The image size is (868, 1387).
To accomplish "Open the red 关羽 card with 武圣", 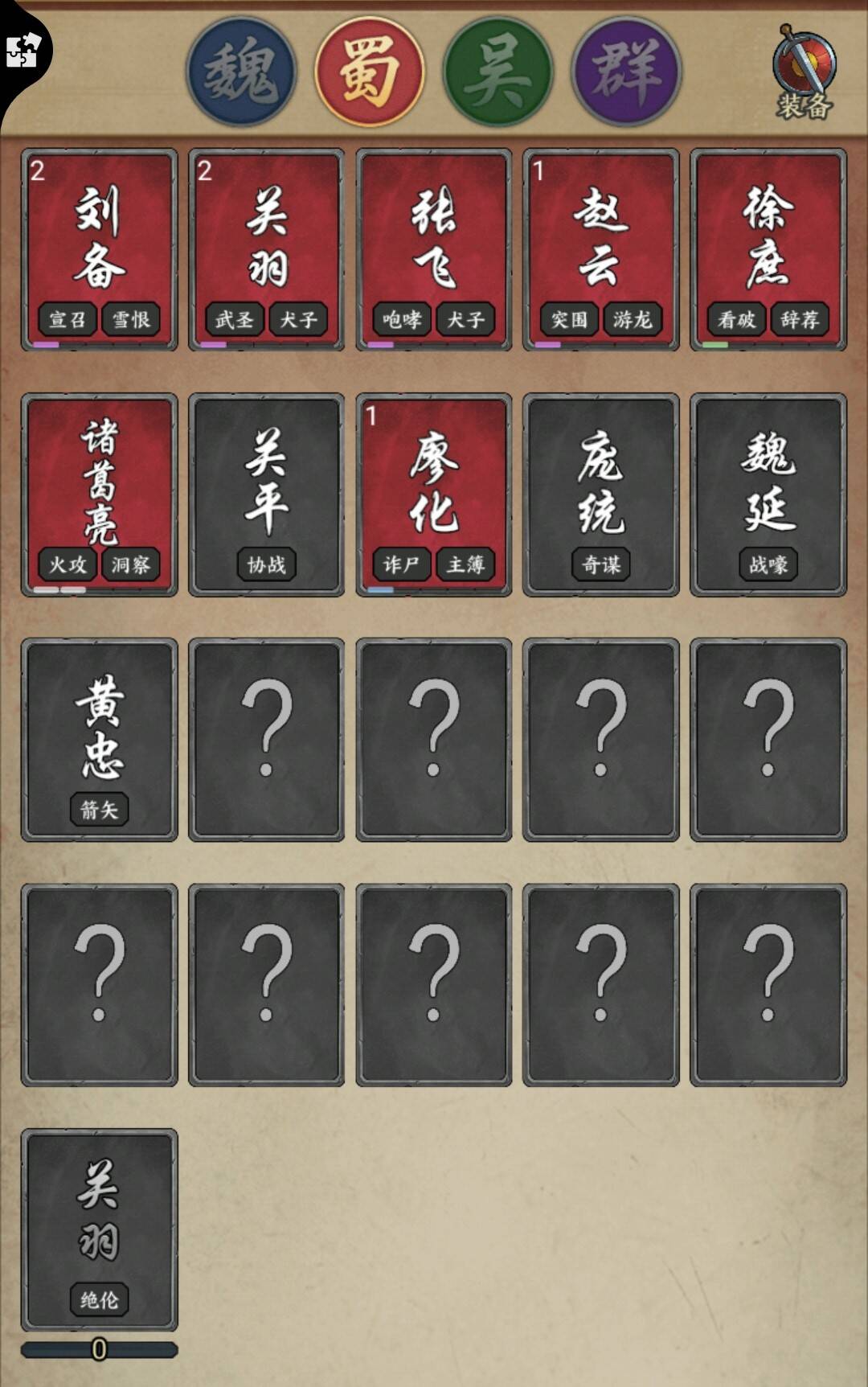I will click(x=266, y=249).
